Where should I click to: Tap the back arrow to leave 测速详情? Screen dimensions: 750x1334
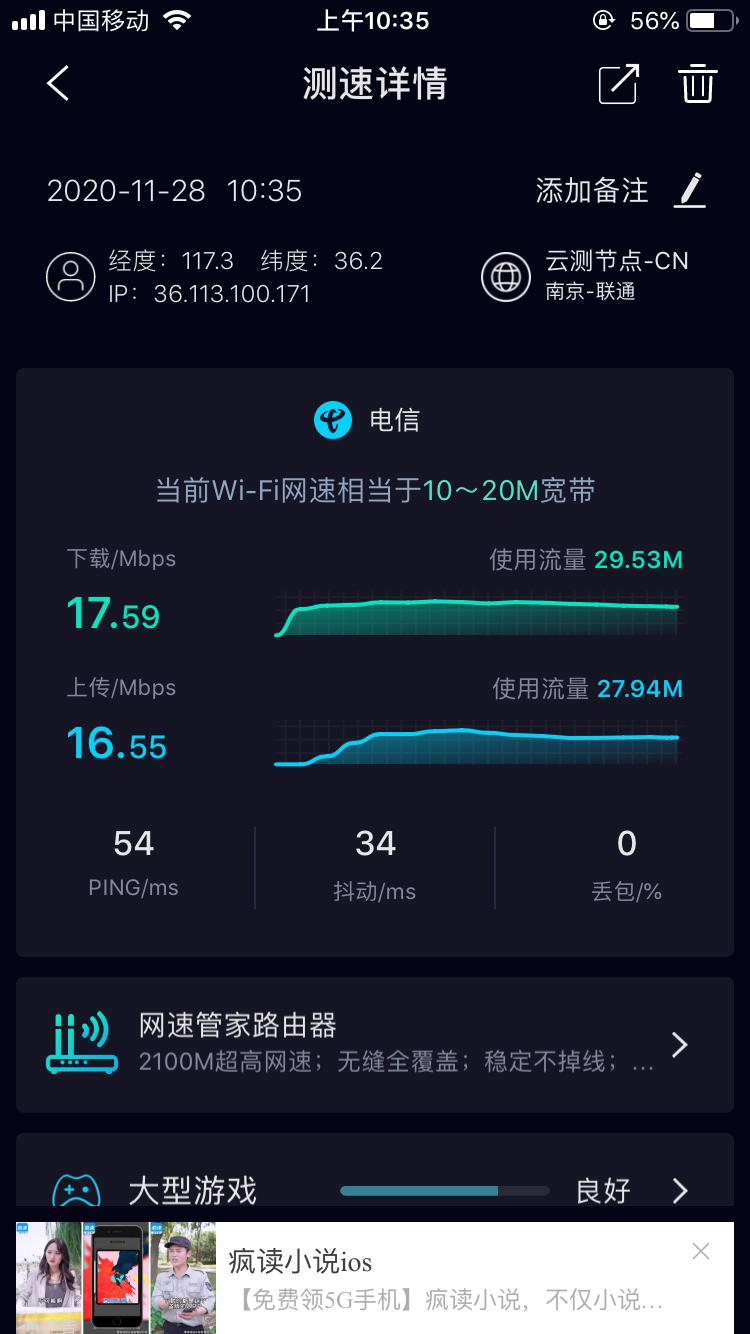point(57,84)
